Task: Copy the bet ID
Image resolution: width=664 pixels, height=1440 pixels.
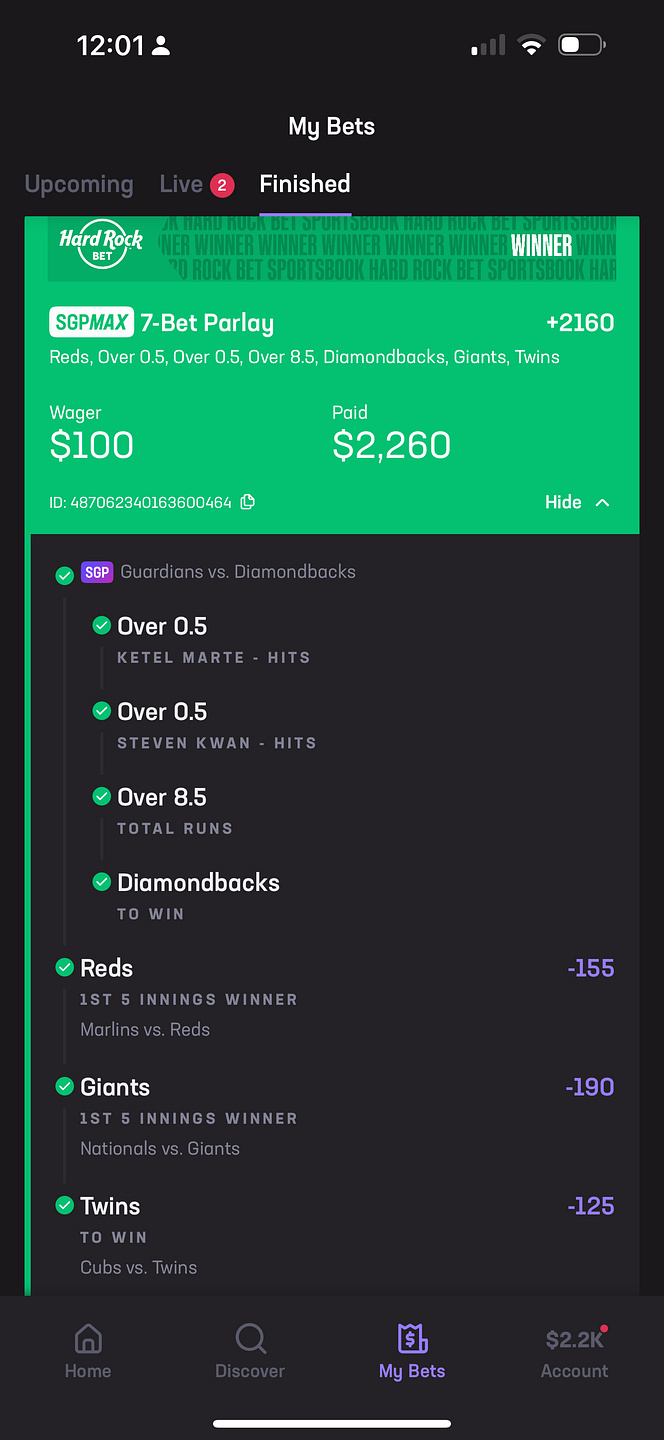Action: pos(248,502)
